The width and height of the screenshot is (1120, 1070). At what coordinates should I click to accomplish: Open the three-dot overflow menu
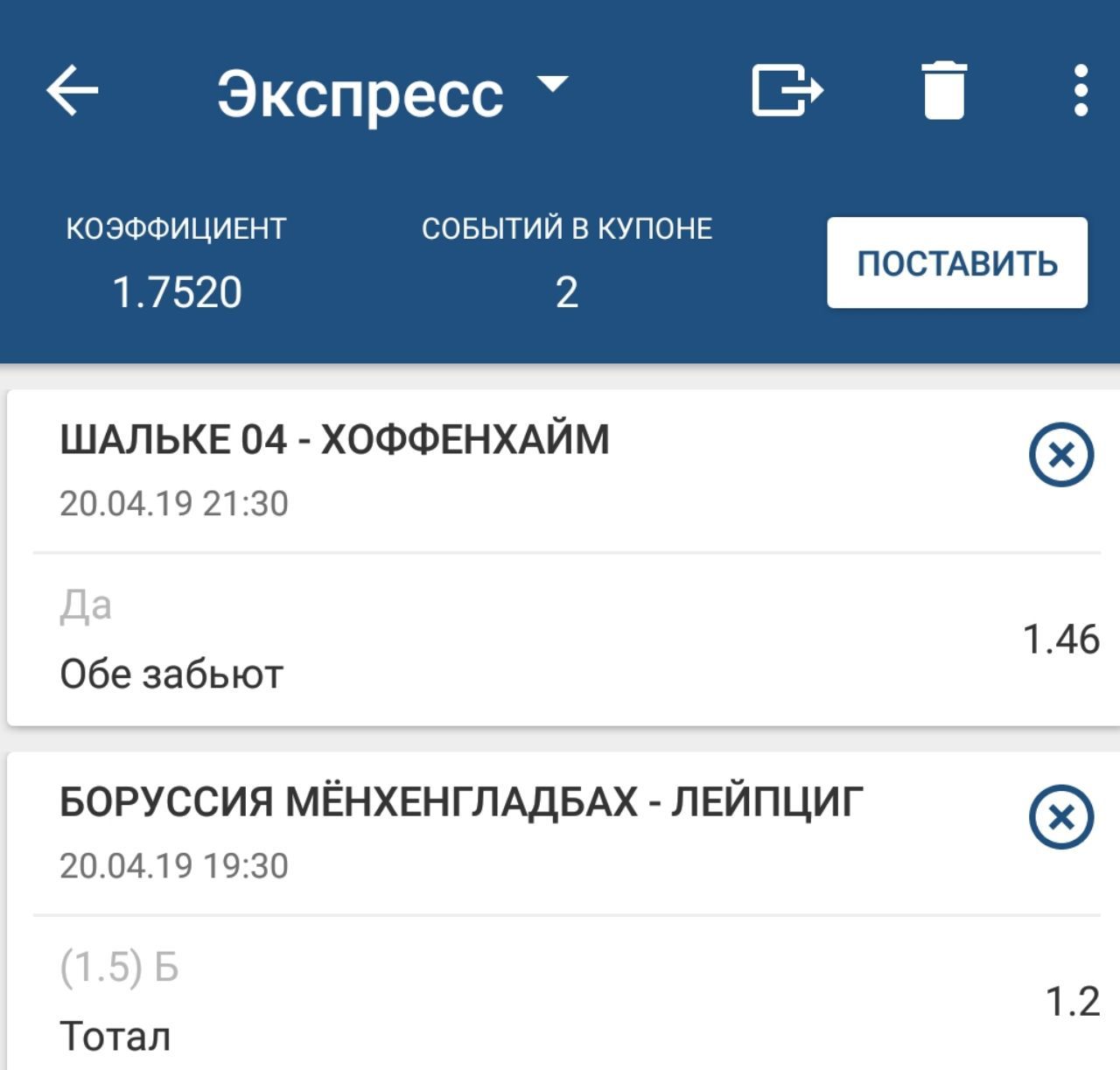(x=1081, y=90)
